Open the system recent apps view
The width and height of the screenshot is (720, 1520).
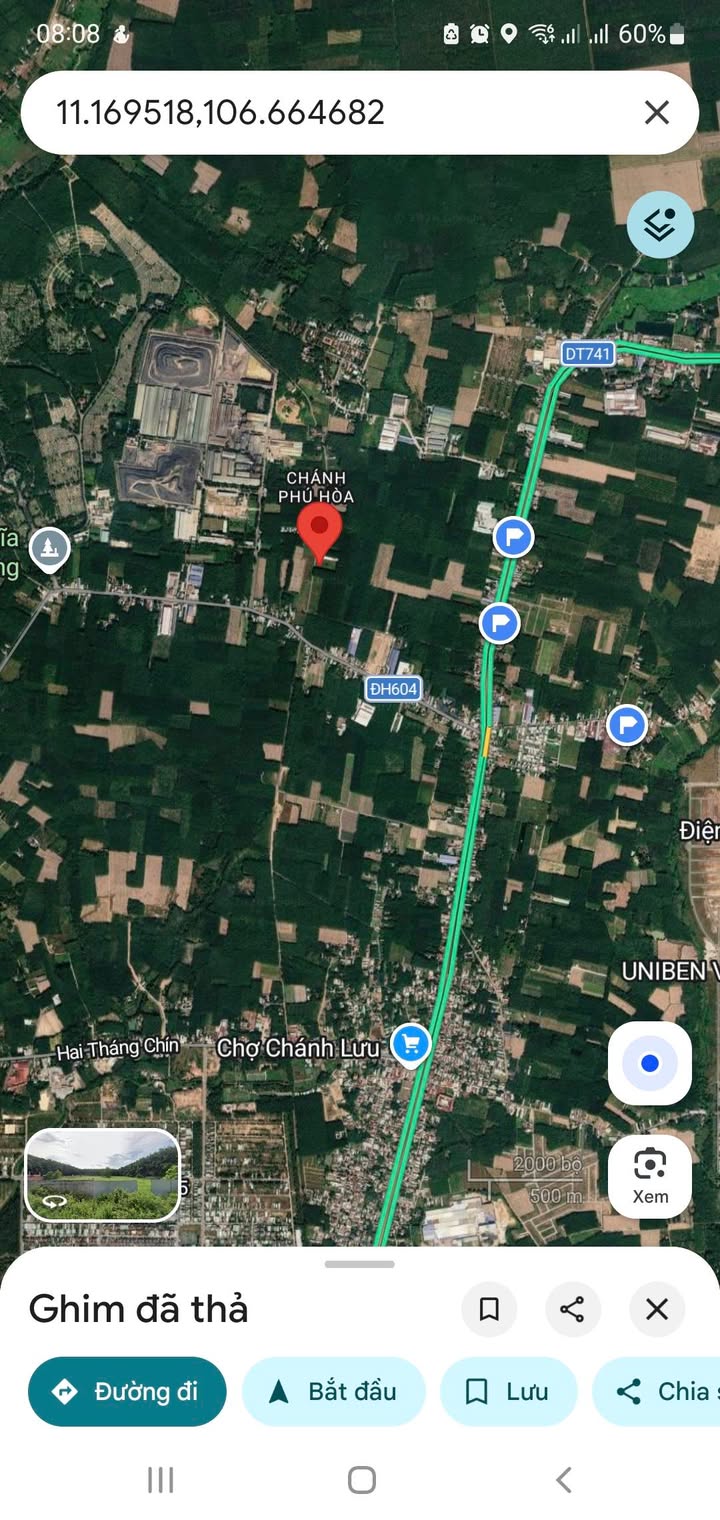pyautogui.click(x=160, y=1480)
